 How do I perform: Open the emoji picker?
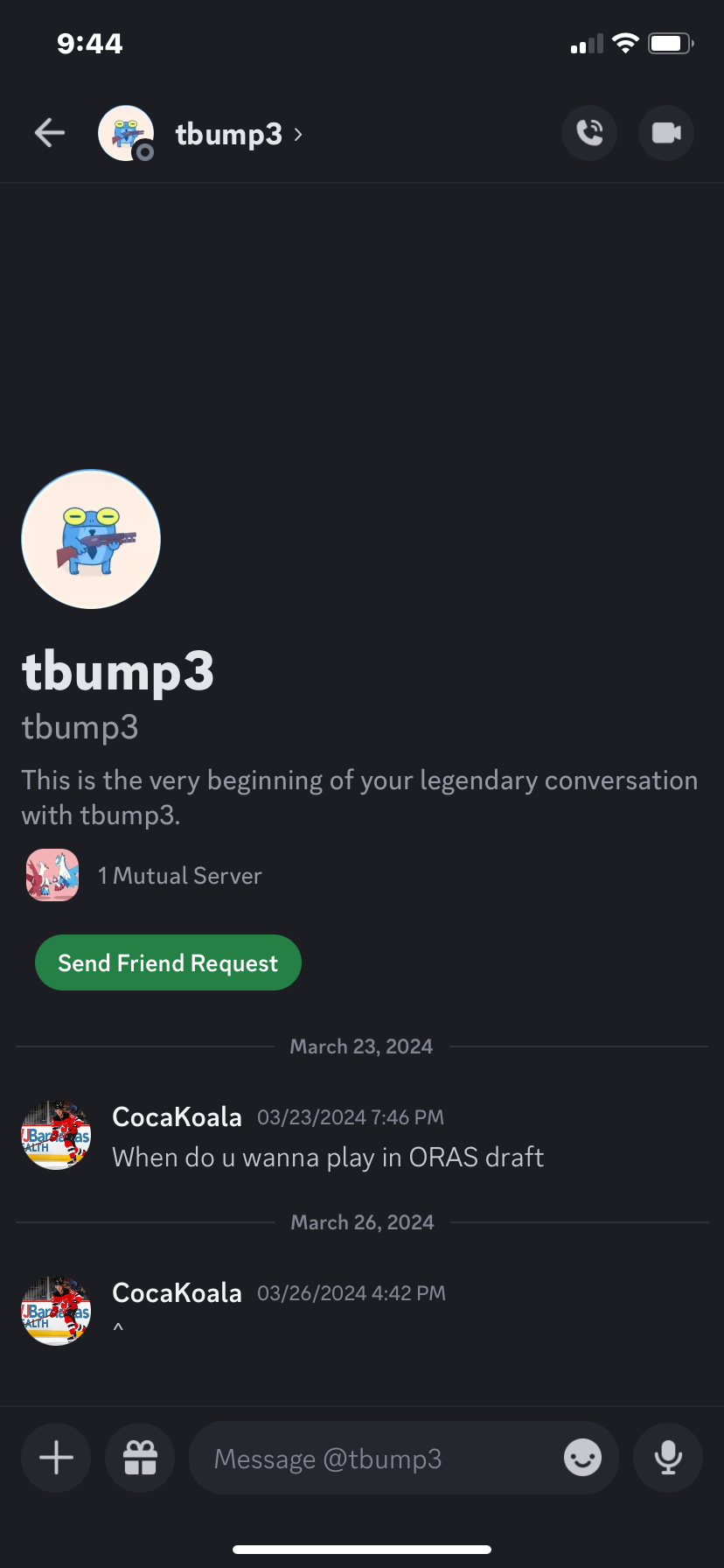point(582,1458)
